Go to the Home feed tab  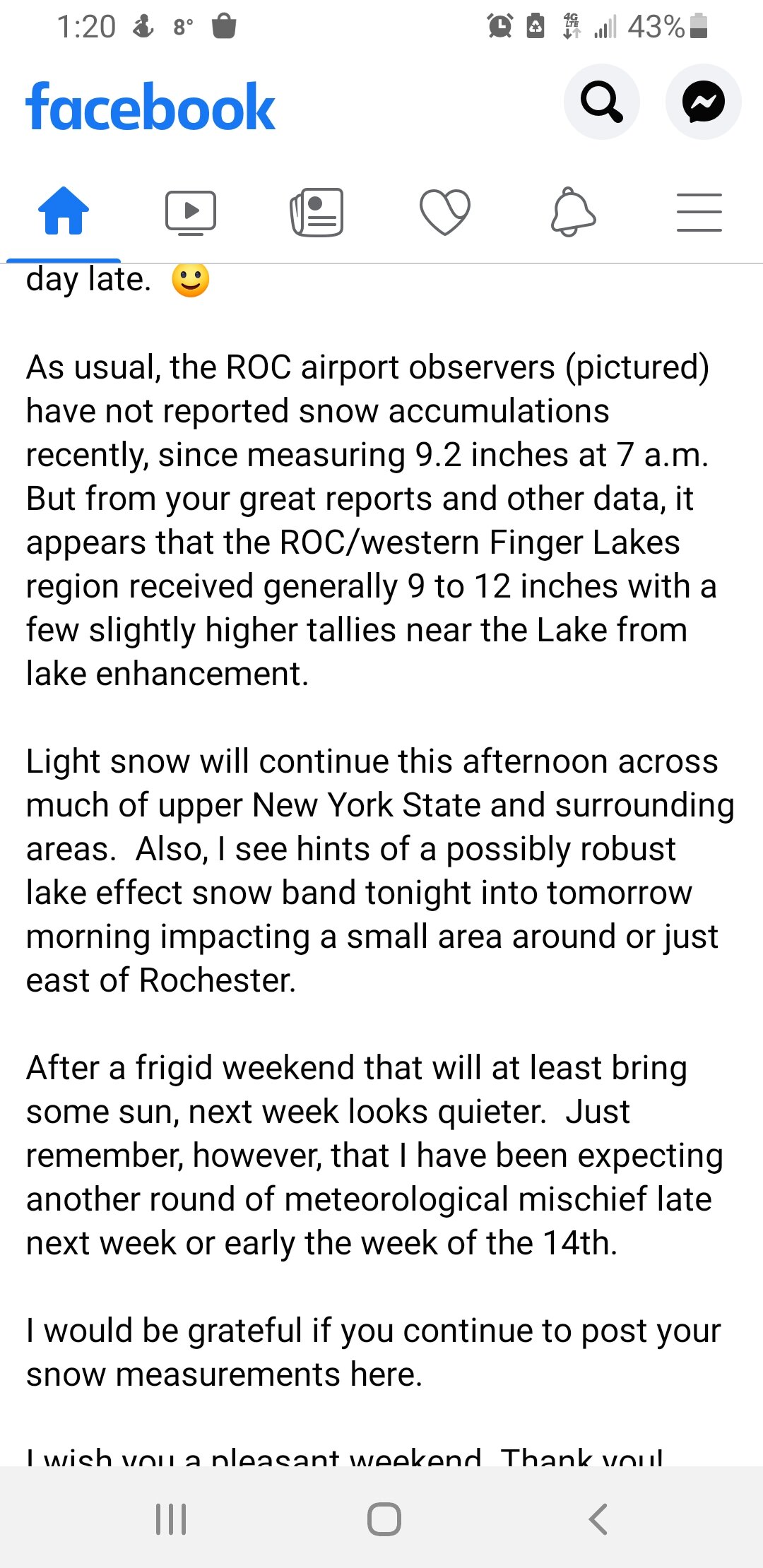point(64,210)
